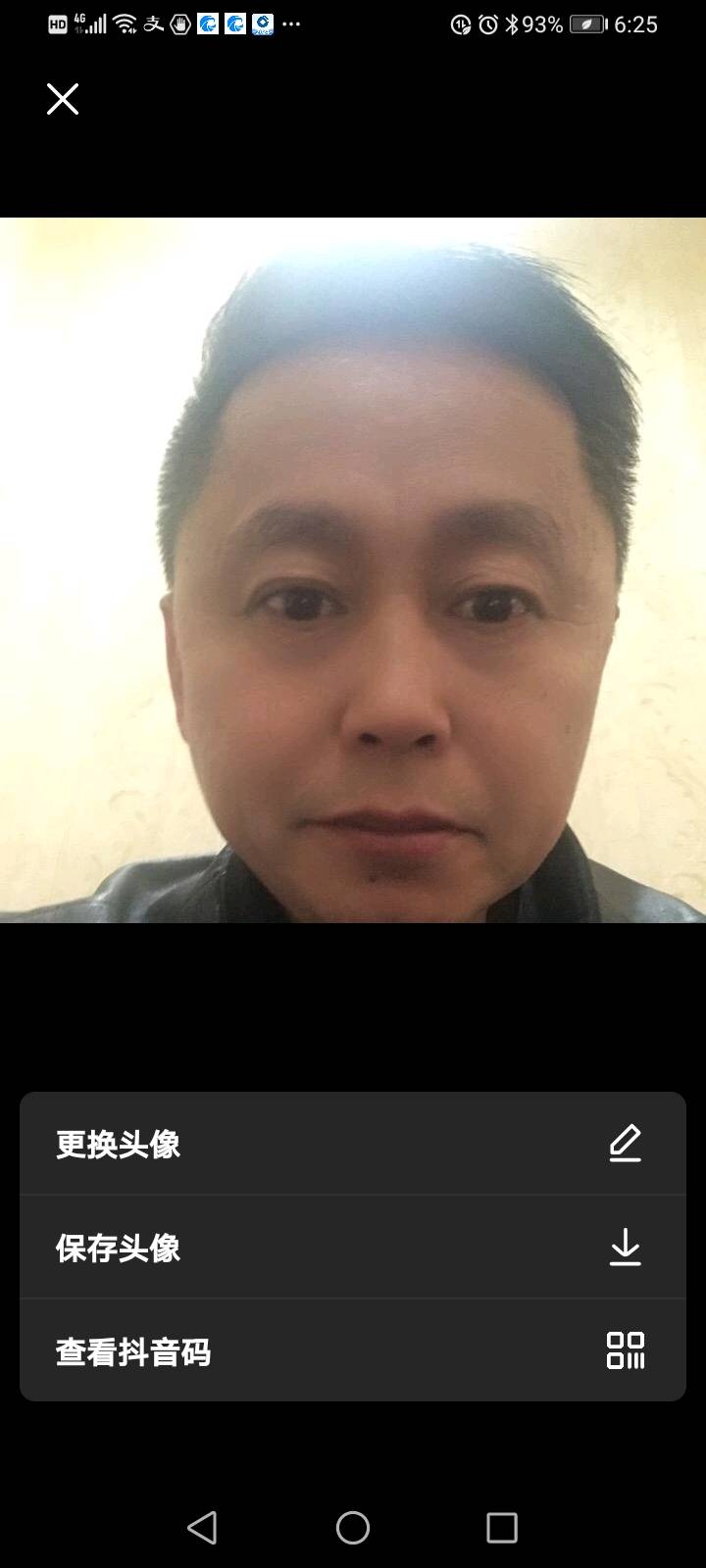Select 更换头像 to change avatar
The image size is (706, 1568).
click(x=352, y=1144)
